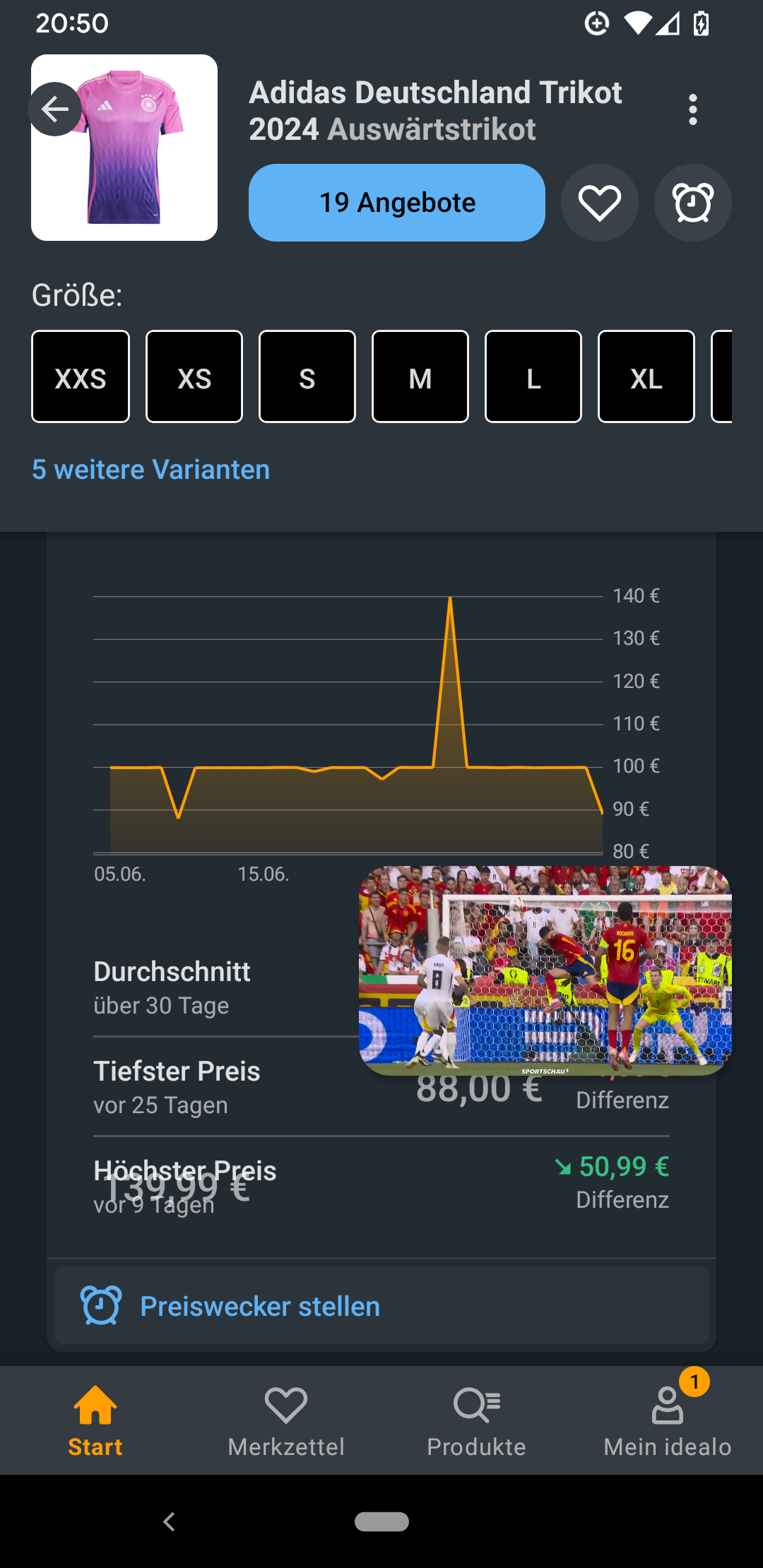Open the Merkzettel tab

click(286, 1420)
